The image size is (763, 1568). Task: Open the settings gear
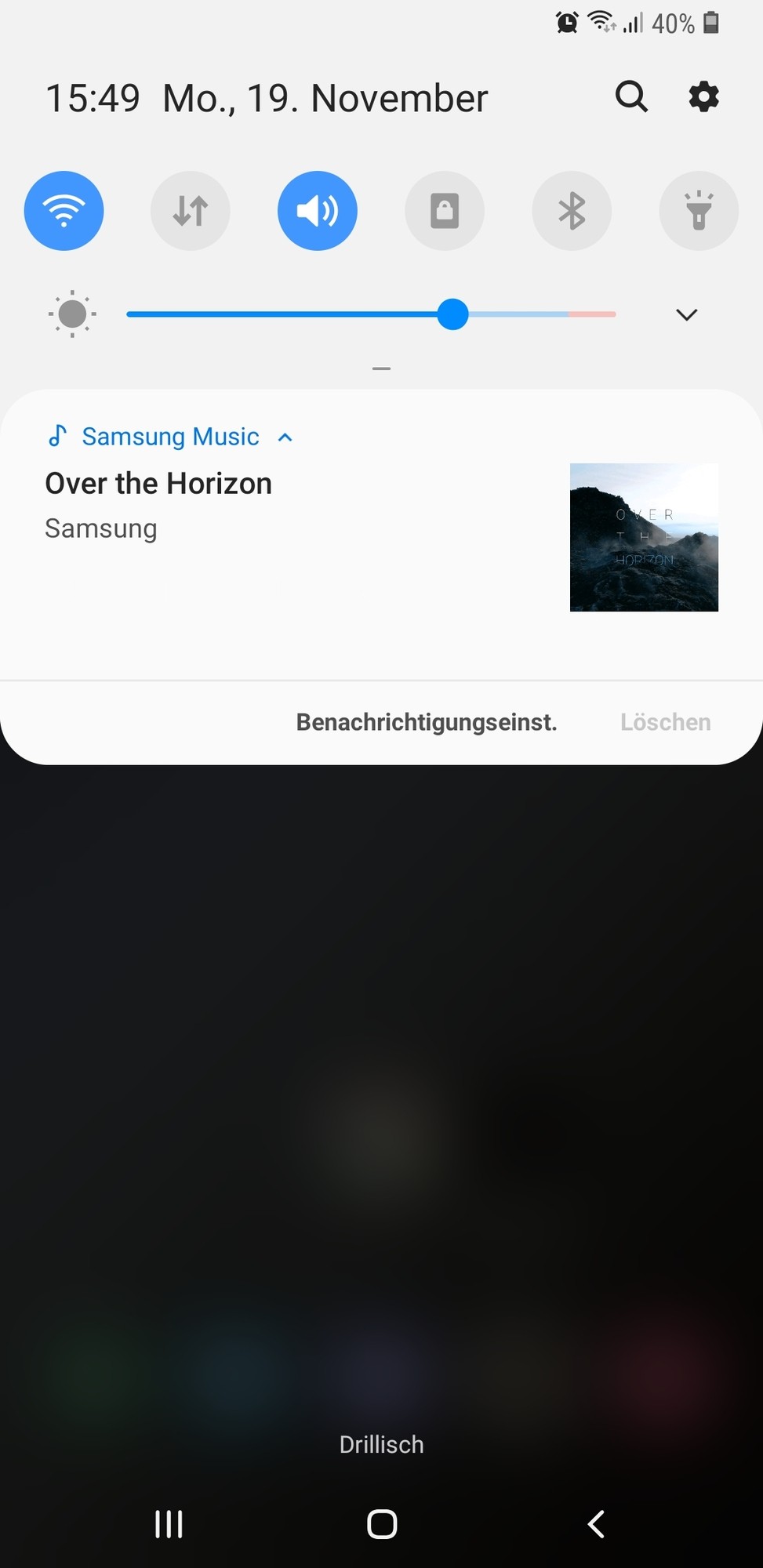pos(703,97)
